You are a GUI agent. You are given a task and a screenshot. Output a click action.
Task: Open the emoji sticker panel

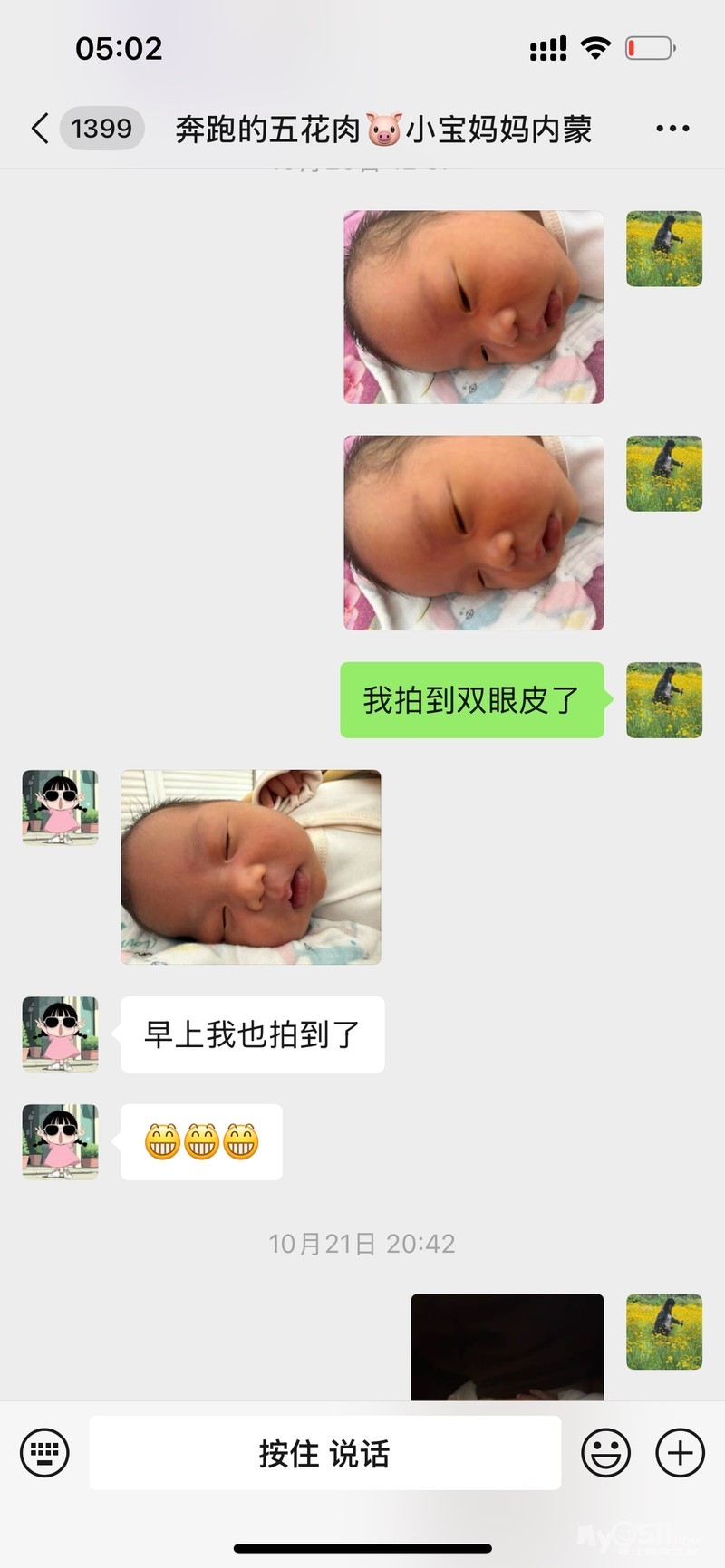(x=605, y=1453)
